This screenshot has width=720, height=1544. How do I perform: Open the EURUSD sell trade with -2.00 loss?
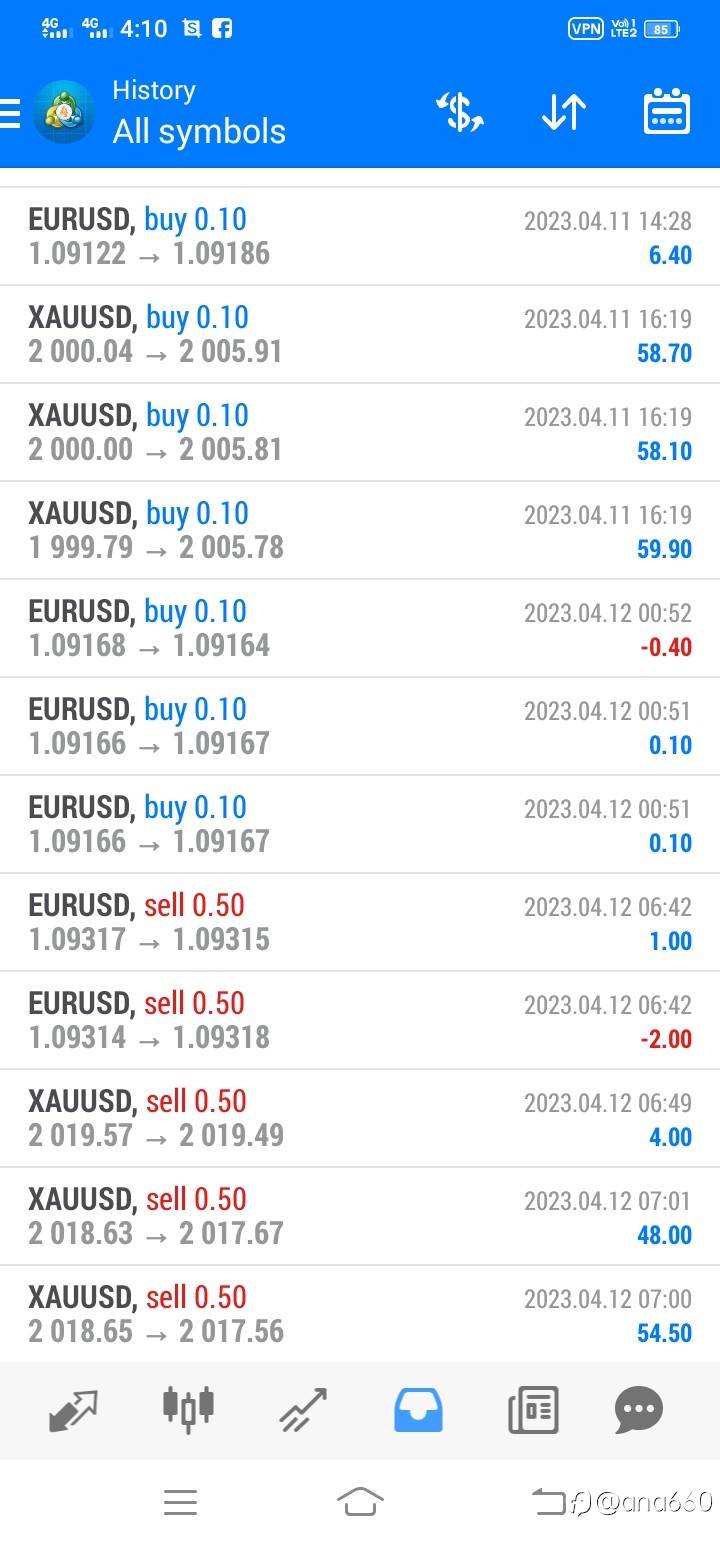[360, 1021]
